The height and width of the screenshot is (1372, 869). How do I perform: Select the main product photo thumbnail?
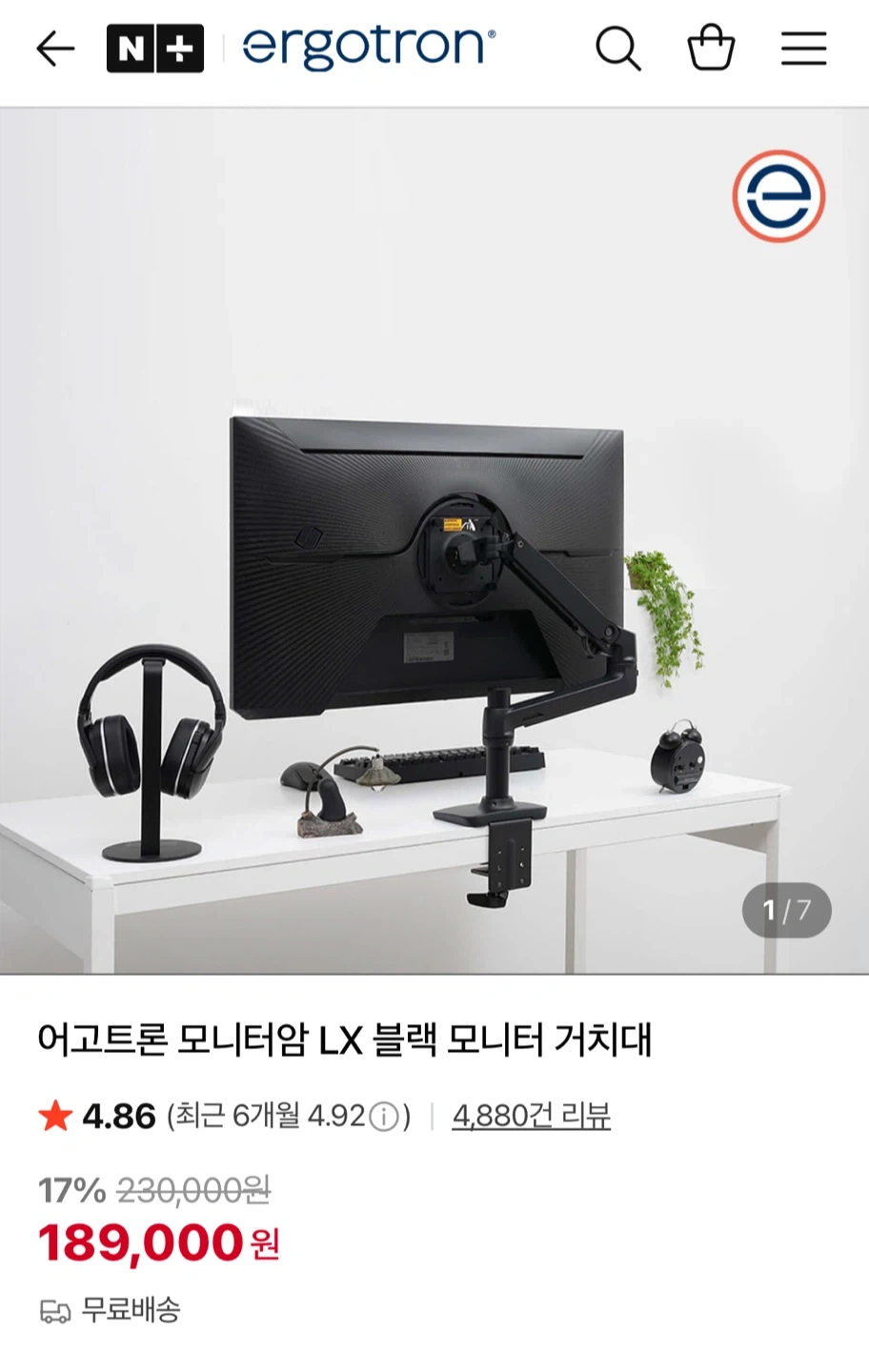(x=434, y=543)
